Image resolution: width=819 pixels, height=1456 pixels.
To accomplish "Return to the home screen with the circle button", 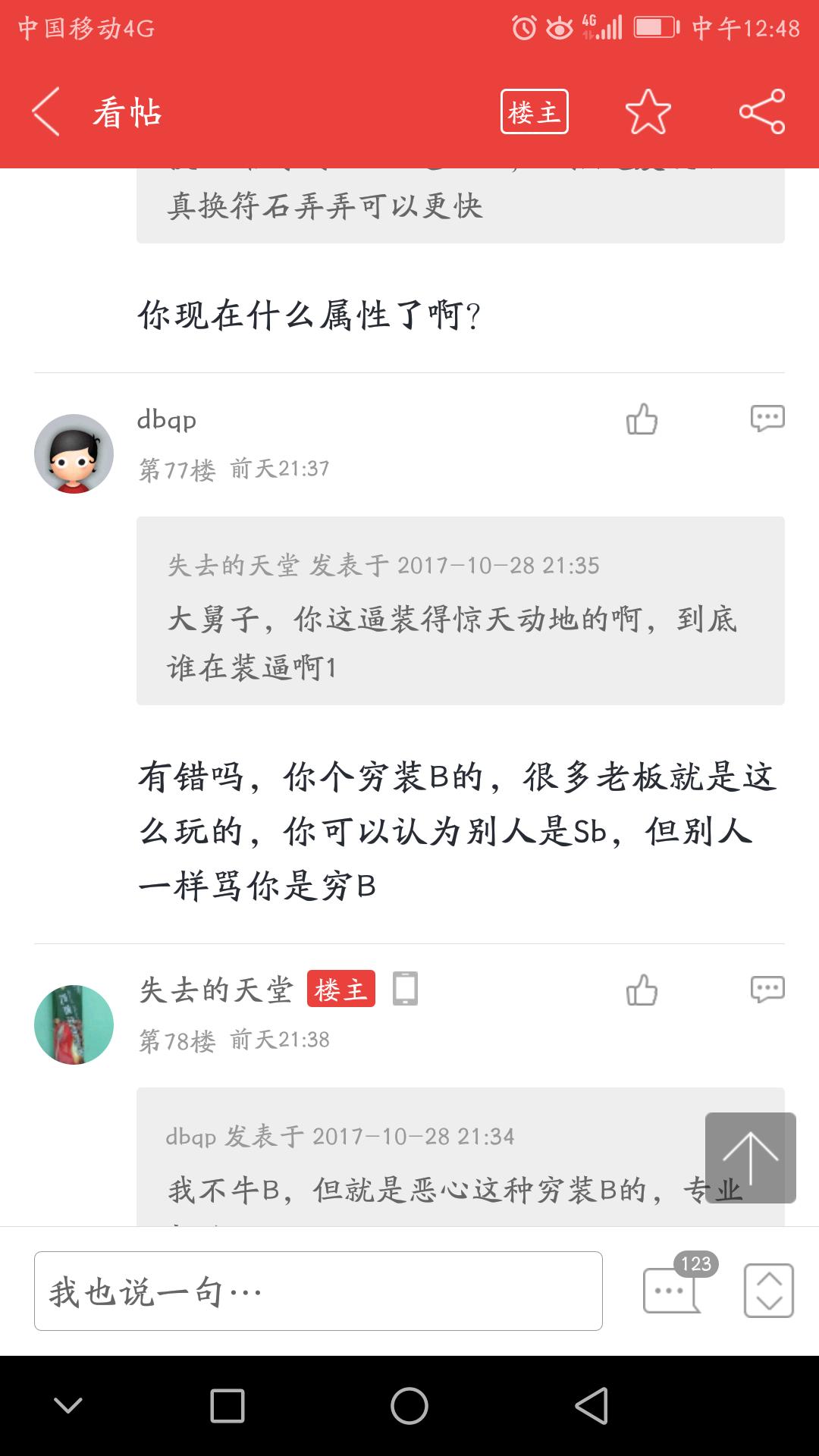I will click(409, 1406).
